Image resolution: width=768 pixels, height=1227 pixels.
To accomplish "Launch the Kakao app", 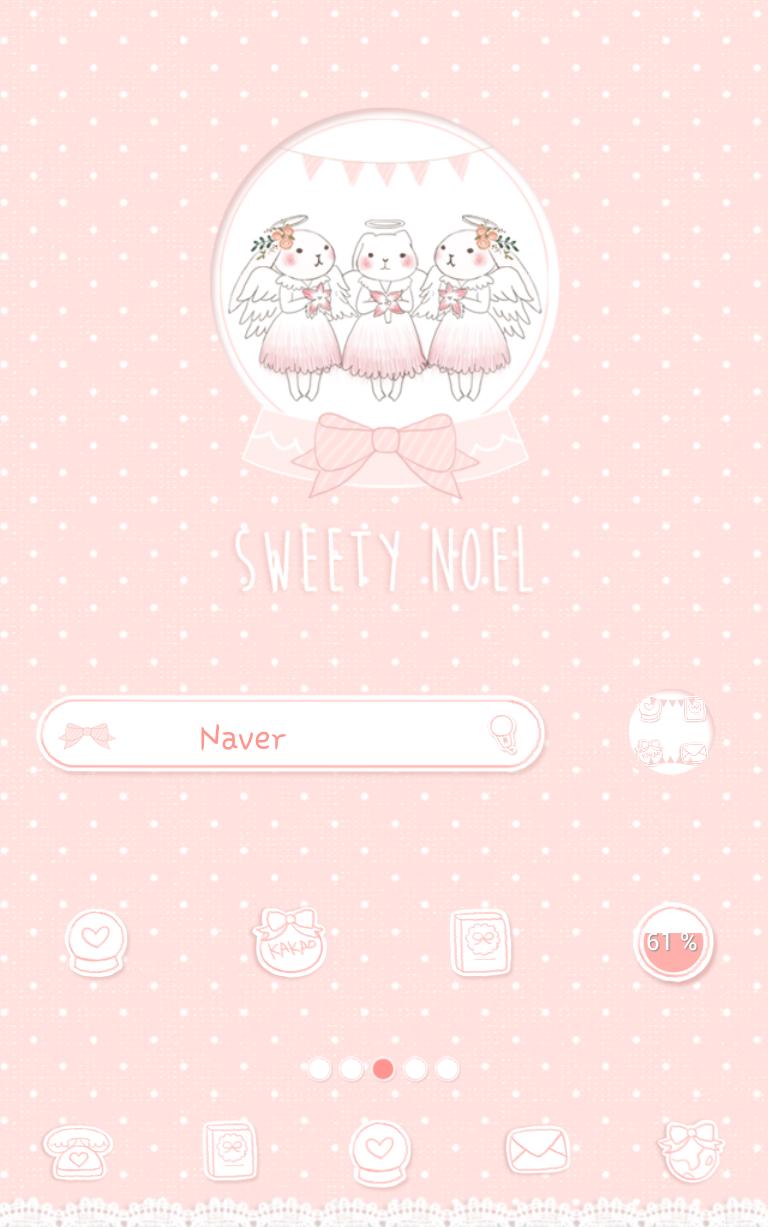I will point(289,942).
